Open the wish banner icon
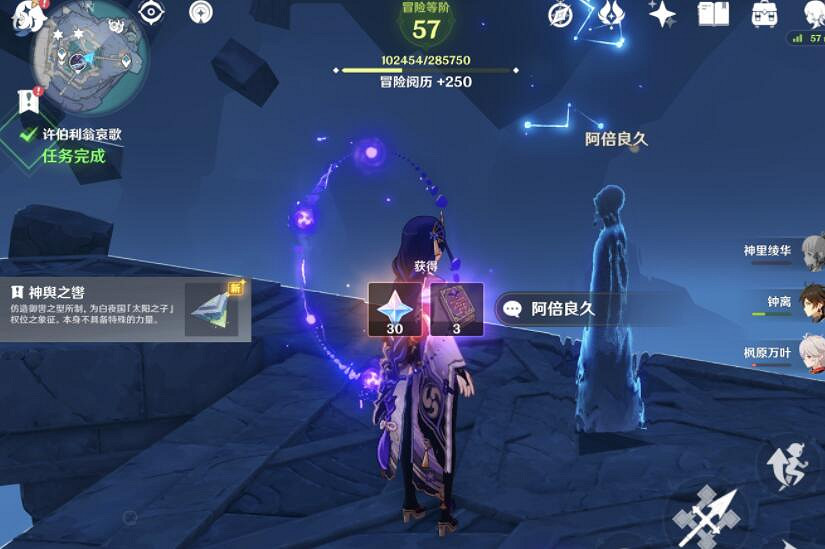This screenshot has width=825, height=549. click(x=611, y=13)
